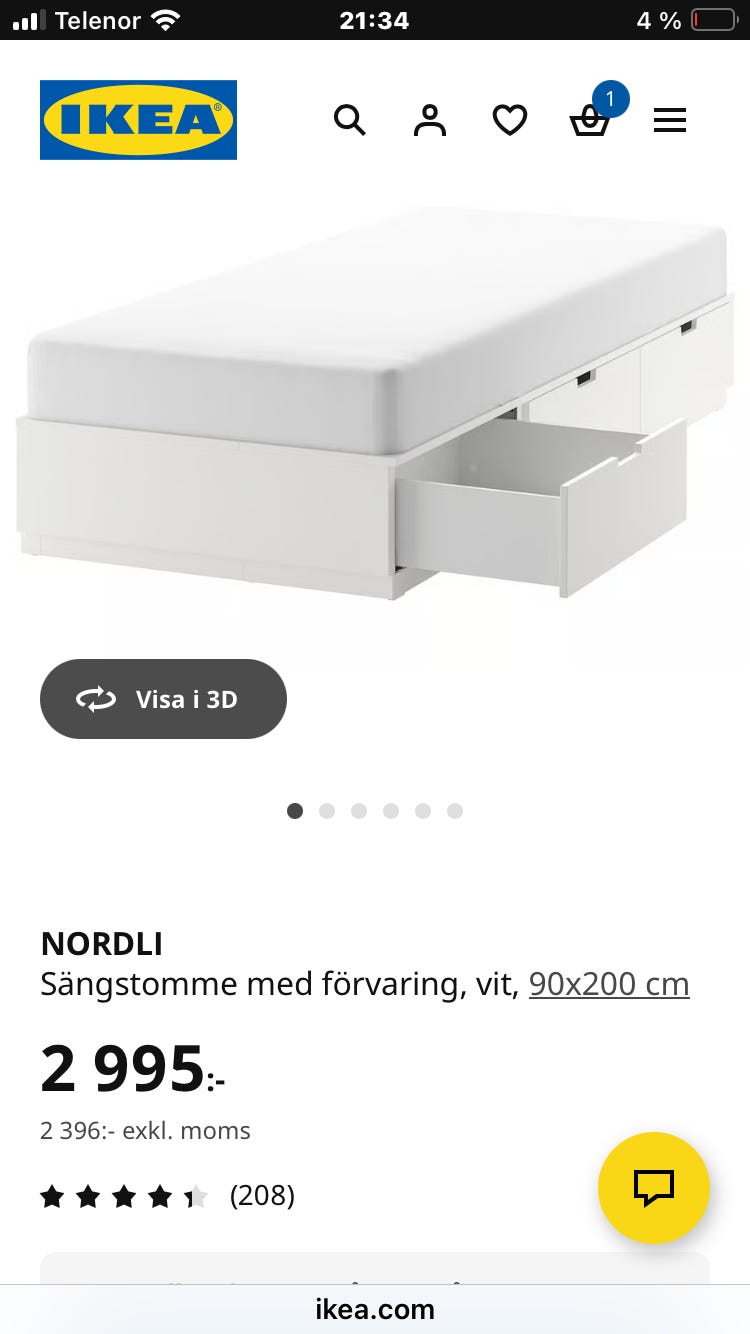Open the account profile icon
The width and height of the screenshot is (750, 1334).
tap(430, 121)
